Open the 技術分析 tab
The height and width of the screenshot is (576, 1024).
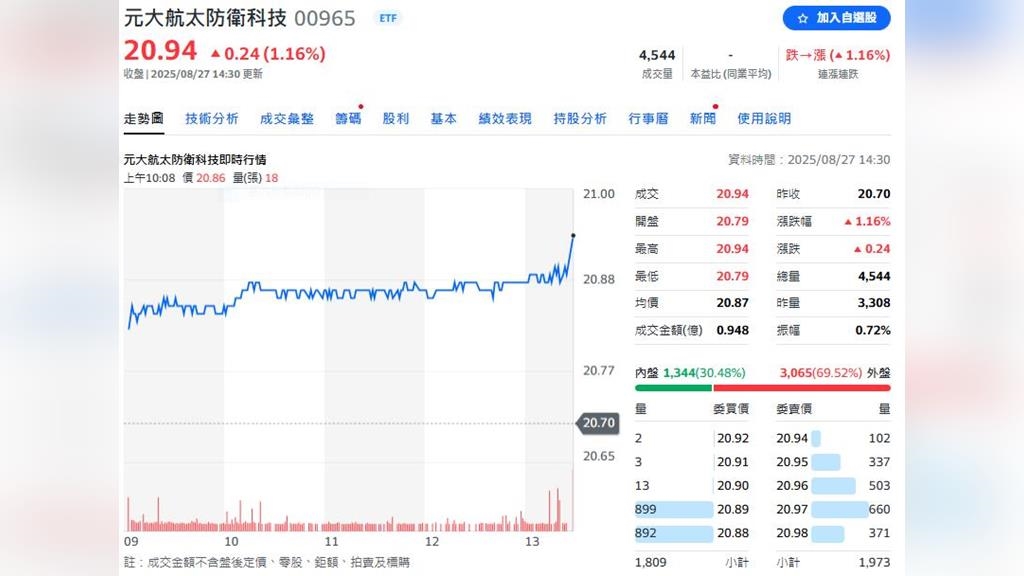point(212,119)
